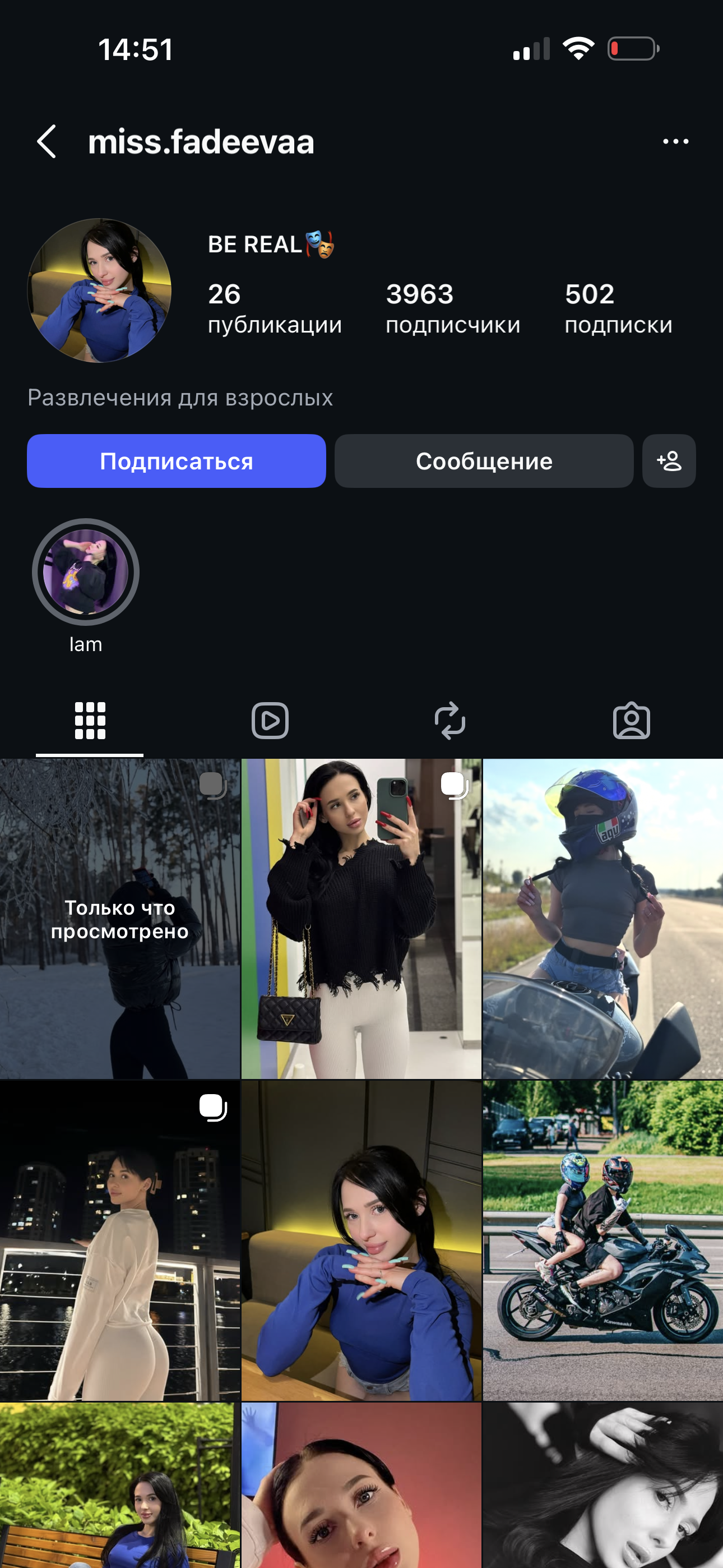Viewport: 723px width, 1568px height.
Task: Open the Iam story highlight
Action: point(86,572)
